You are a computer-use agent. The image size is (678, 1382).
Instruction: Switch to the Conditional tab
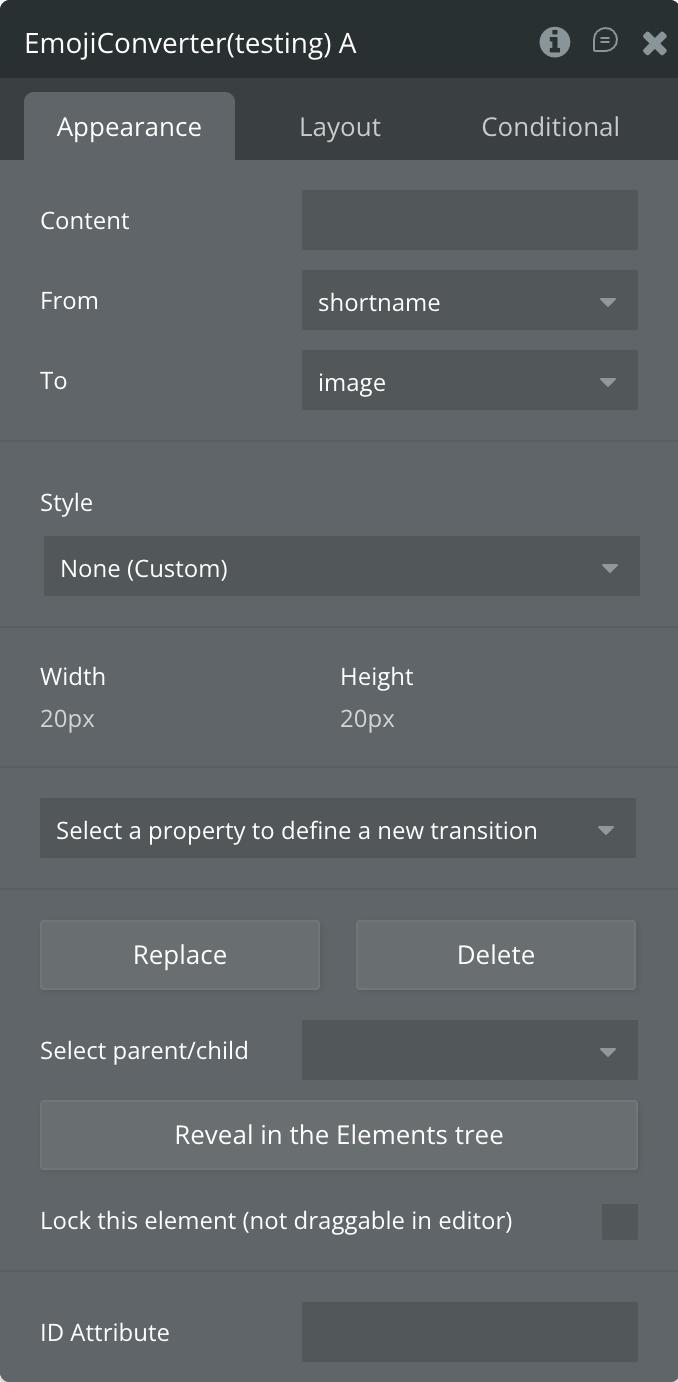pos(550,127)
